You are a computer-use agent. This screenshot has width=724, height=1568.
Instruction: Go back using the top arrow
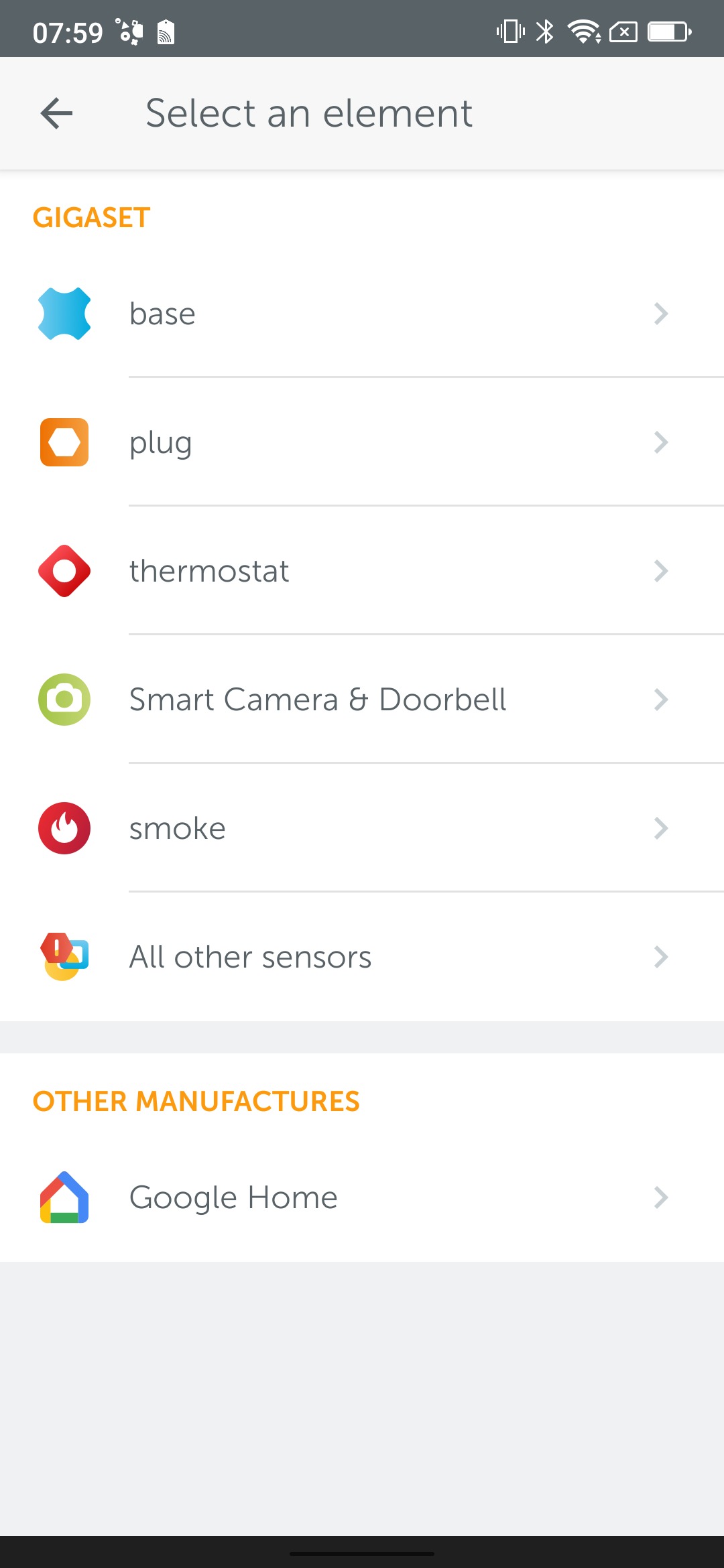tap(57, 113)
